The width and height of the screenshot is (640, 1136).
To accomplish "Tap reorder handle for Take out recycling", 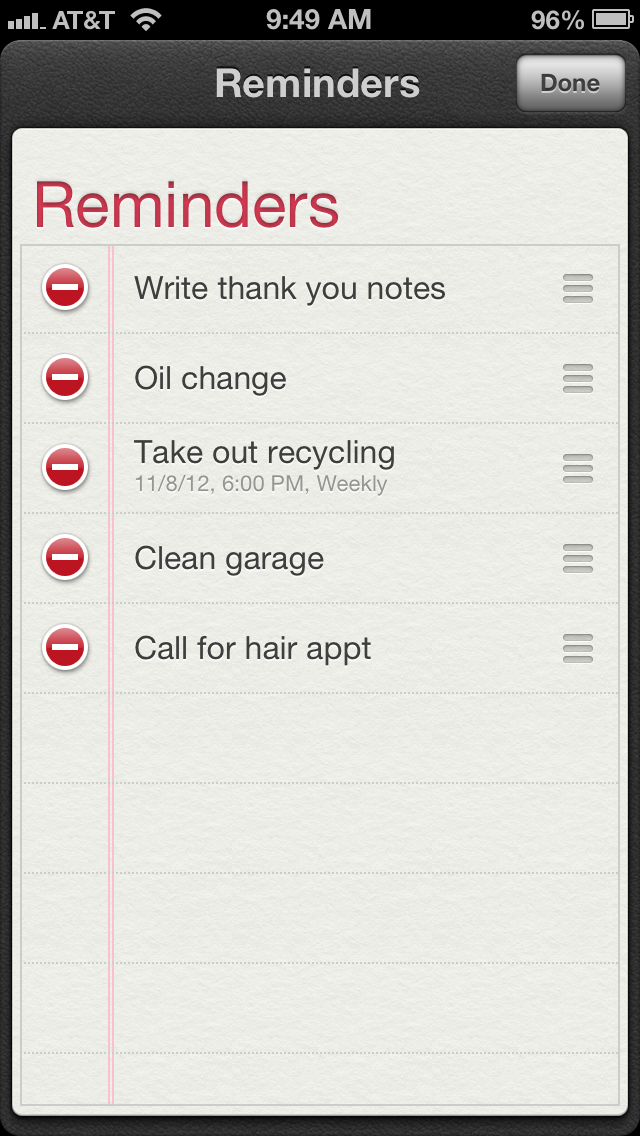I will tap(578, 468).
